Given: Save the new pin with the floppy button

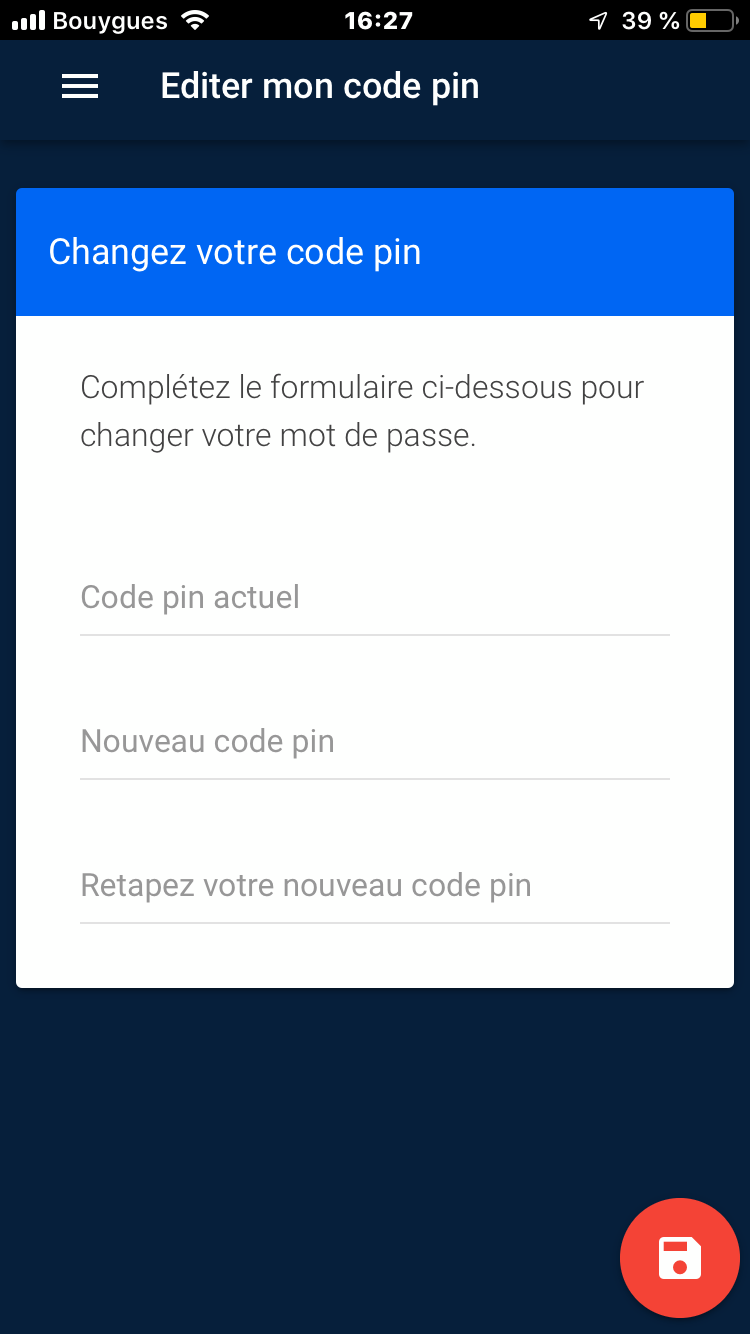Looking at the screenshot, I should coord(680,1258).
